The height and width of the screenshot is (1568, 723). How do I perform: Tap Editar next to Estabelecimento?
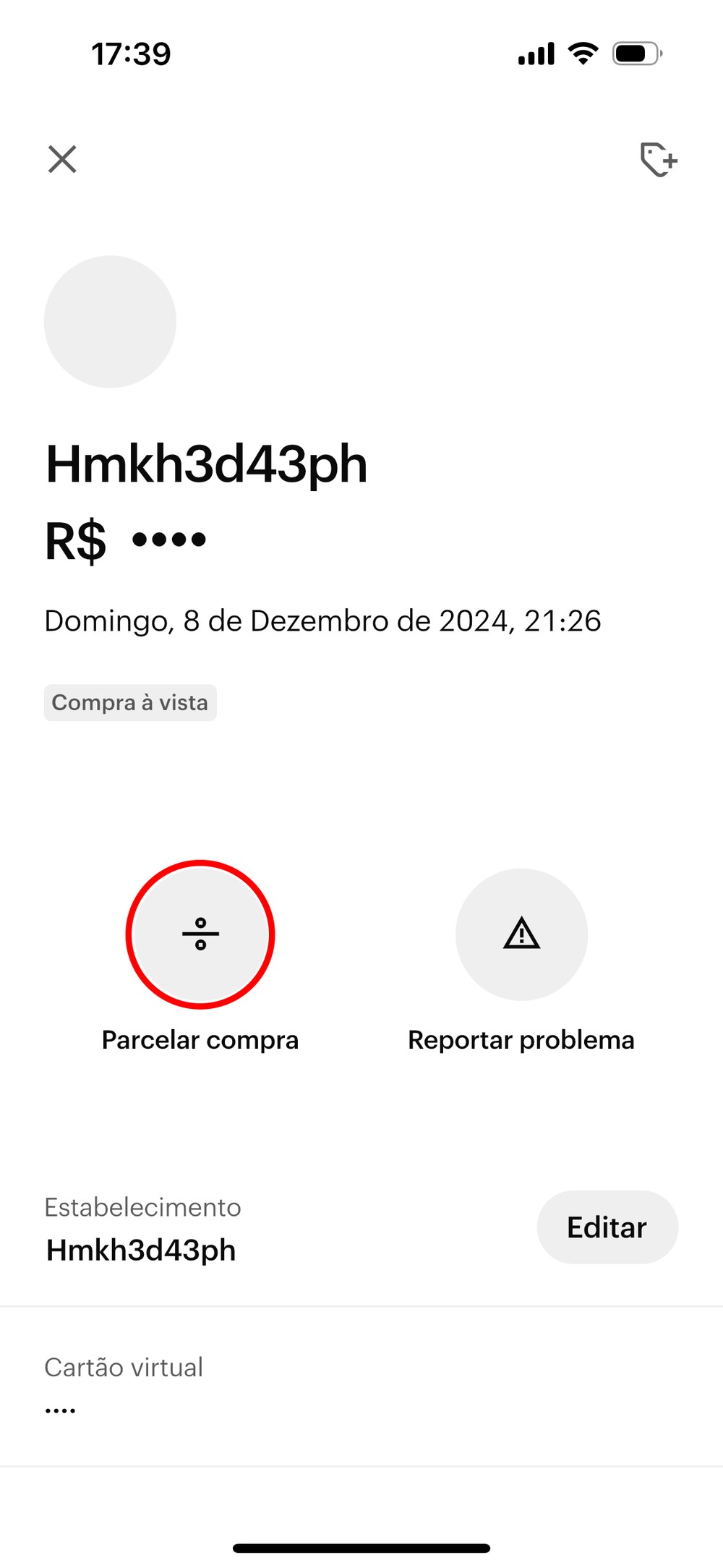click(x=607, y=1227)
